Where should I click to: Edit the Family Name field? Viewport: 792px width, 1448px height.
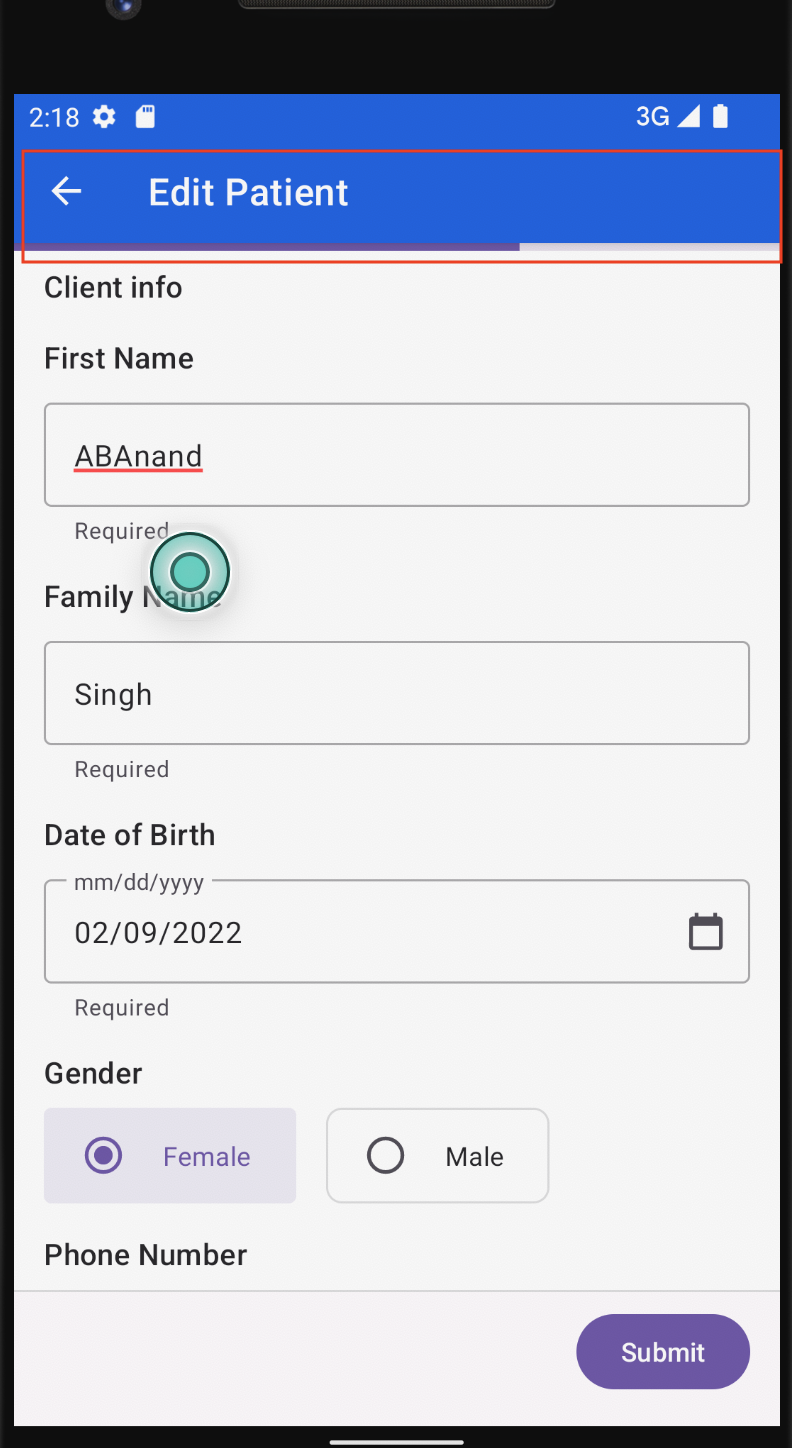coord(396,693)
